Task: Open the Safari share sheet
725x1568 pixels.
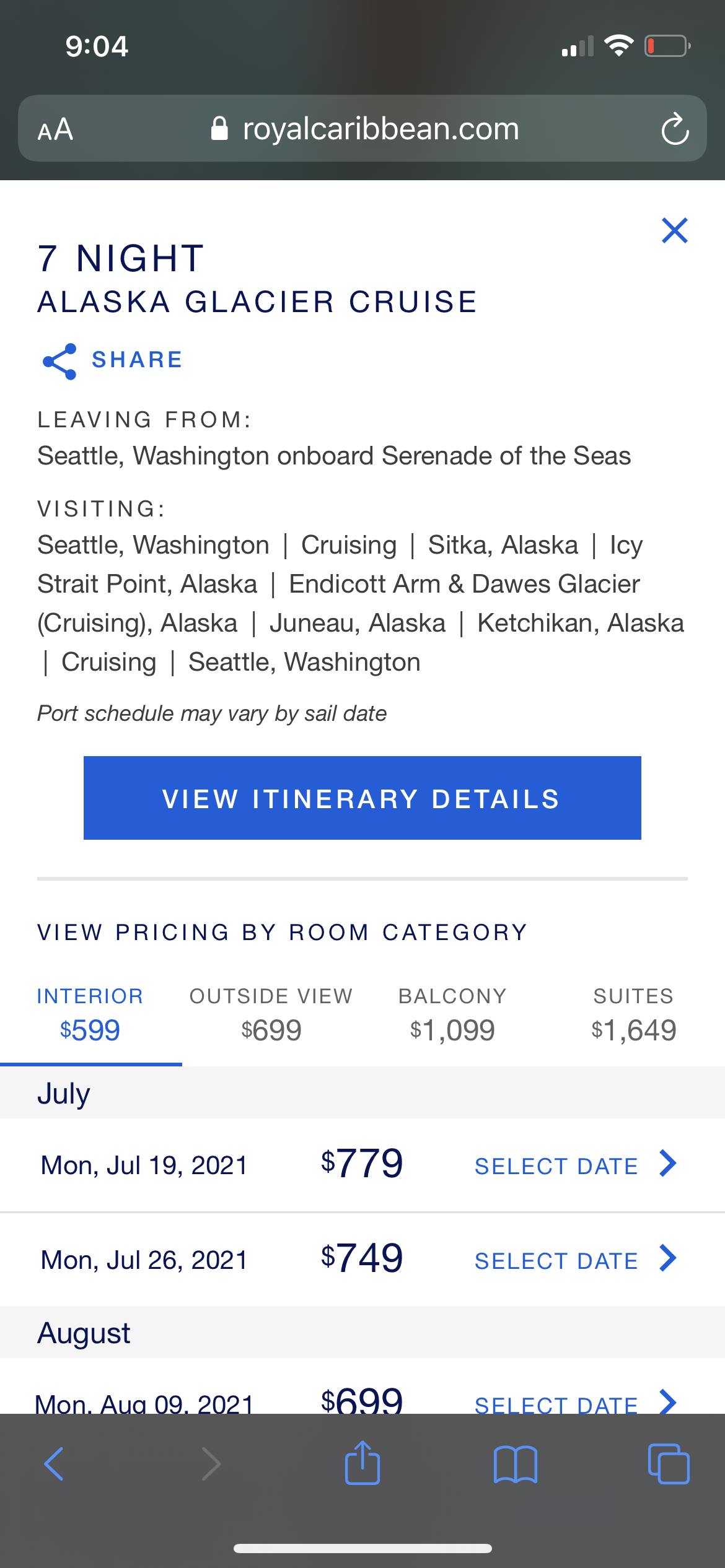Action: pos(362,1463)
